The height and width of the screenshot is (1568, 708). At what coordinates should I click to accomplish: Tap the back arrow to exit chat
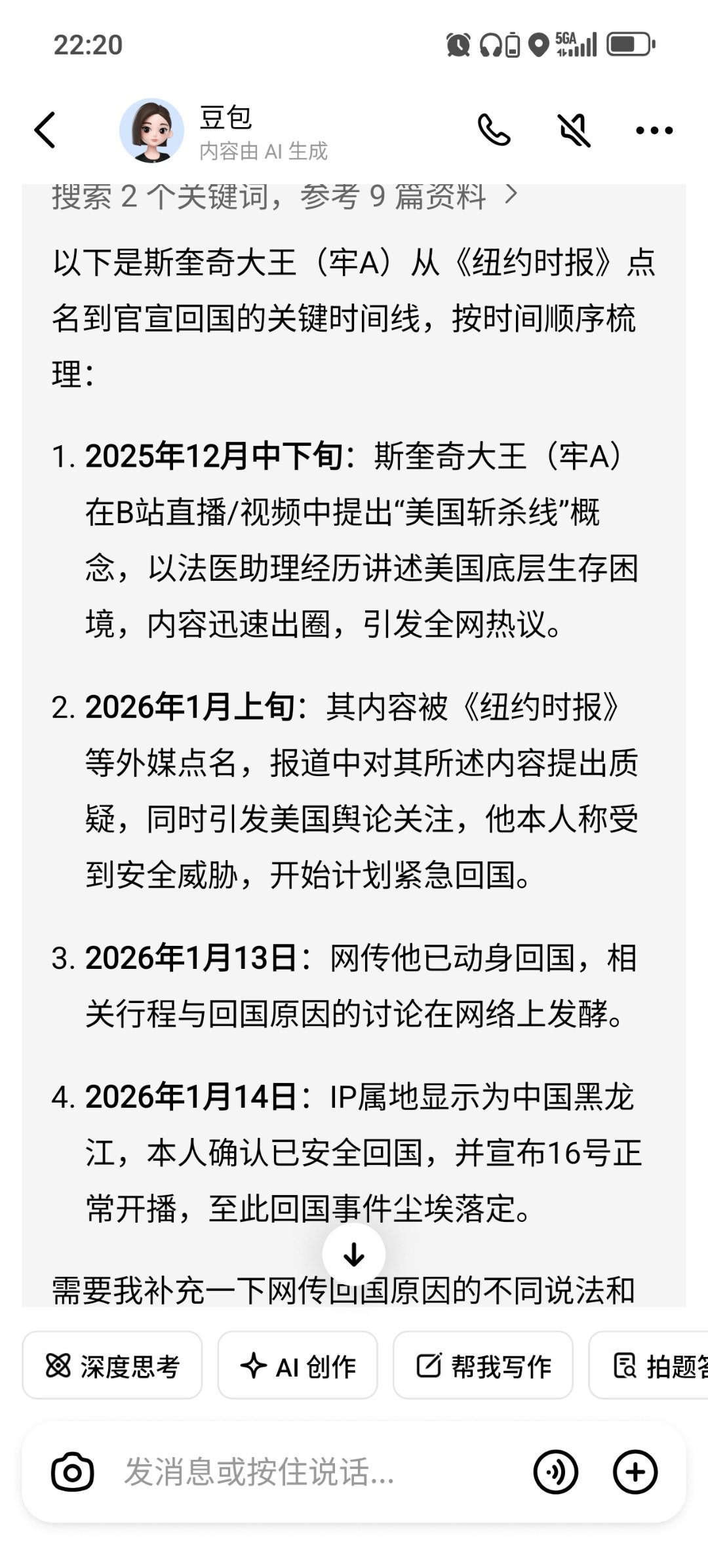(44, 130)
